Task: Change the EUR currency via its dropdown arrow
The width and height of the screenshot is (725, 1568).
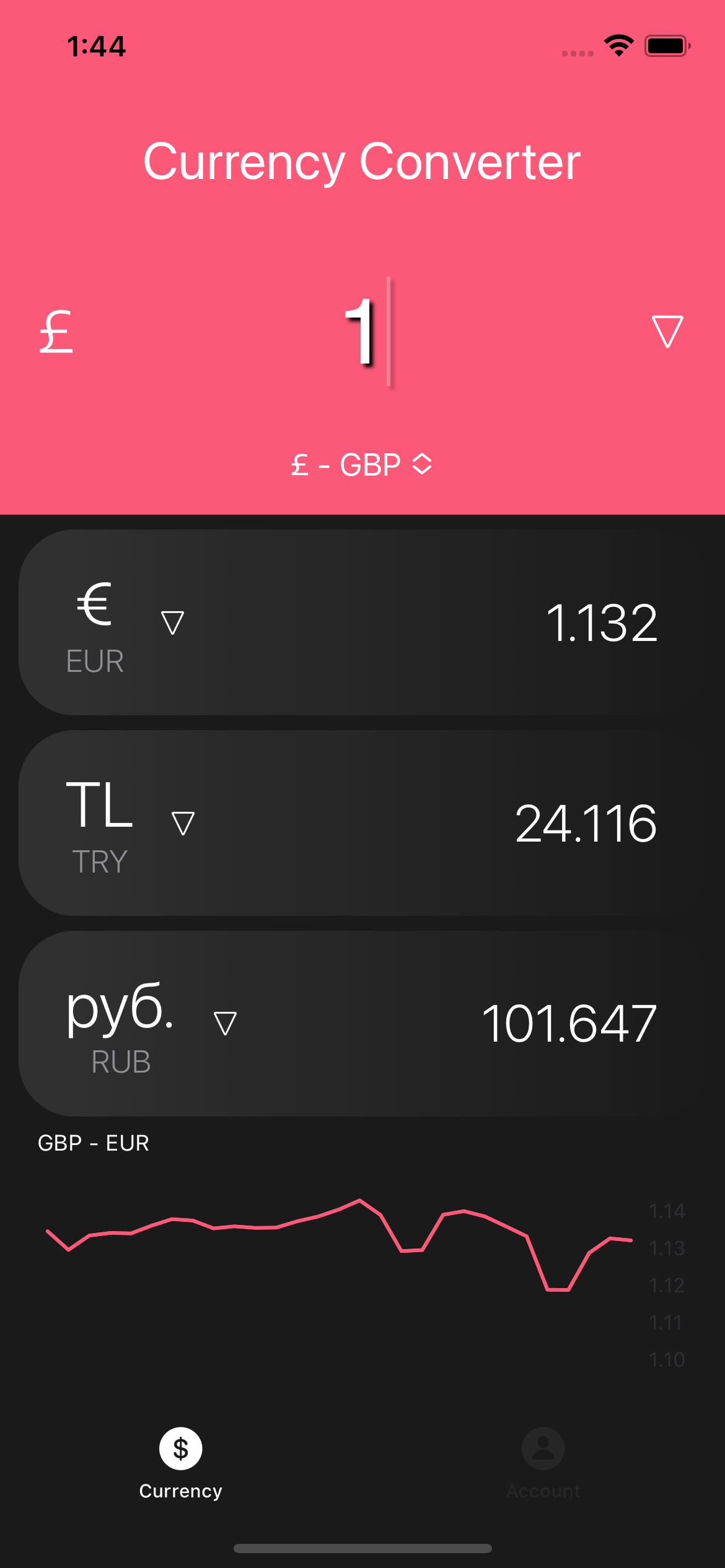Action: coord(172,622)
